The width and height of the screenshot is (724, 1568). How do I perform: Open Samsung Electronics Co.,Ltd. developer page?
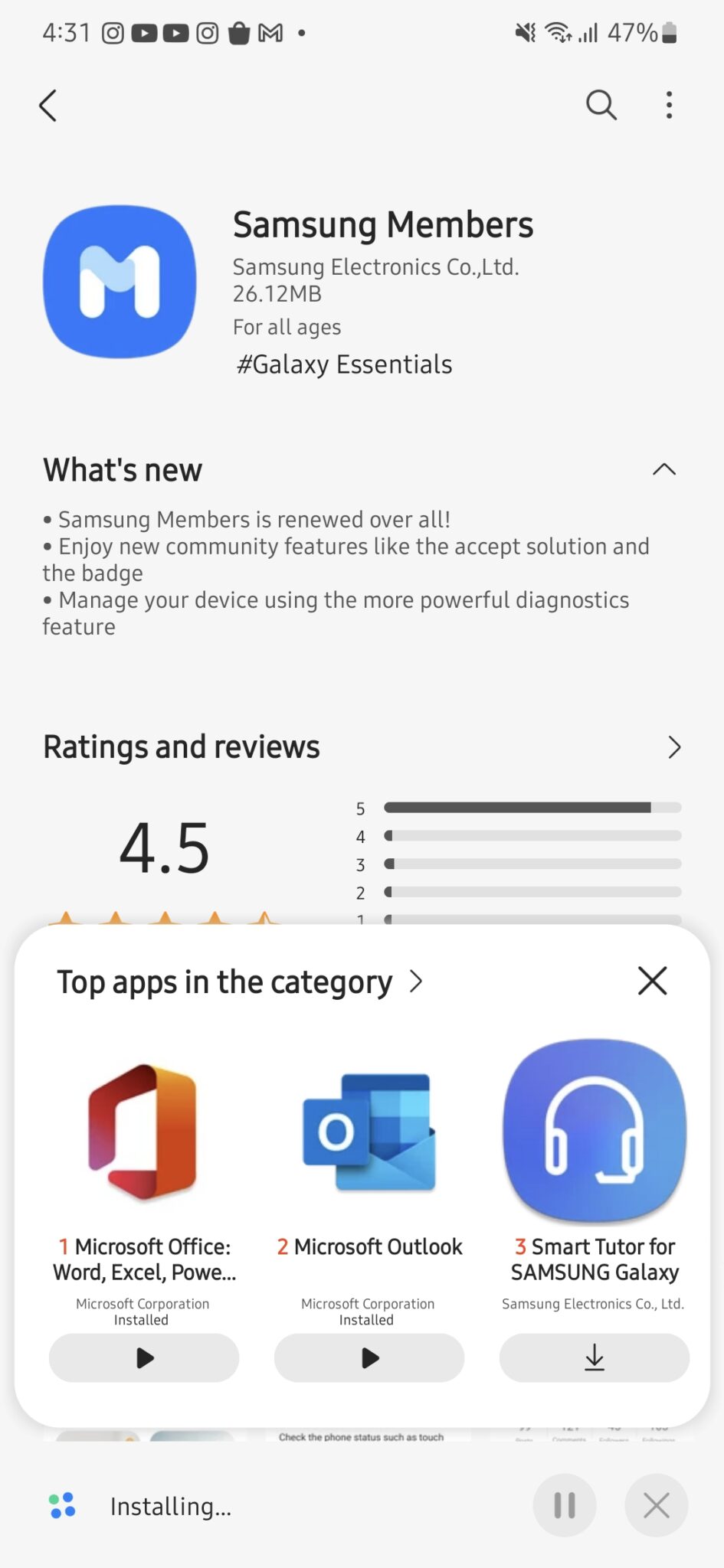tap(376, 267)
